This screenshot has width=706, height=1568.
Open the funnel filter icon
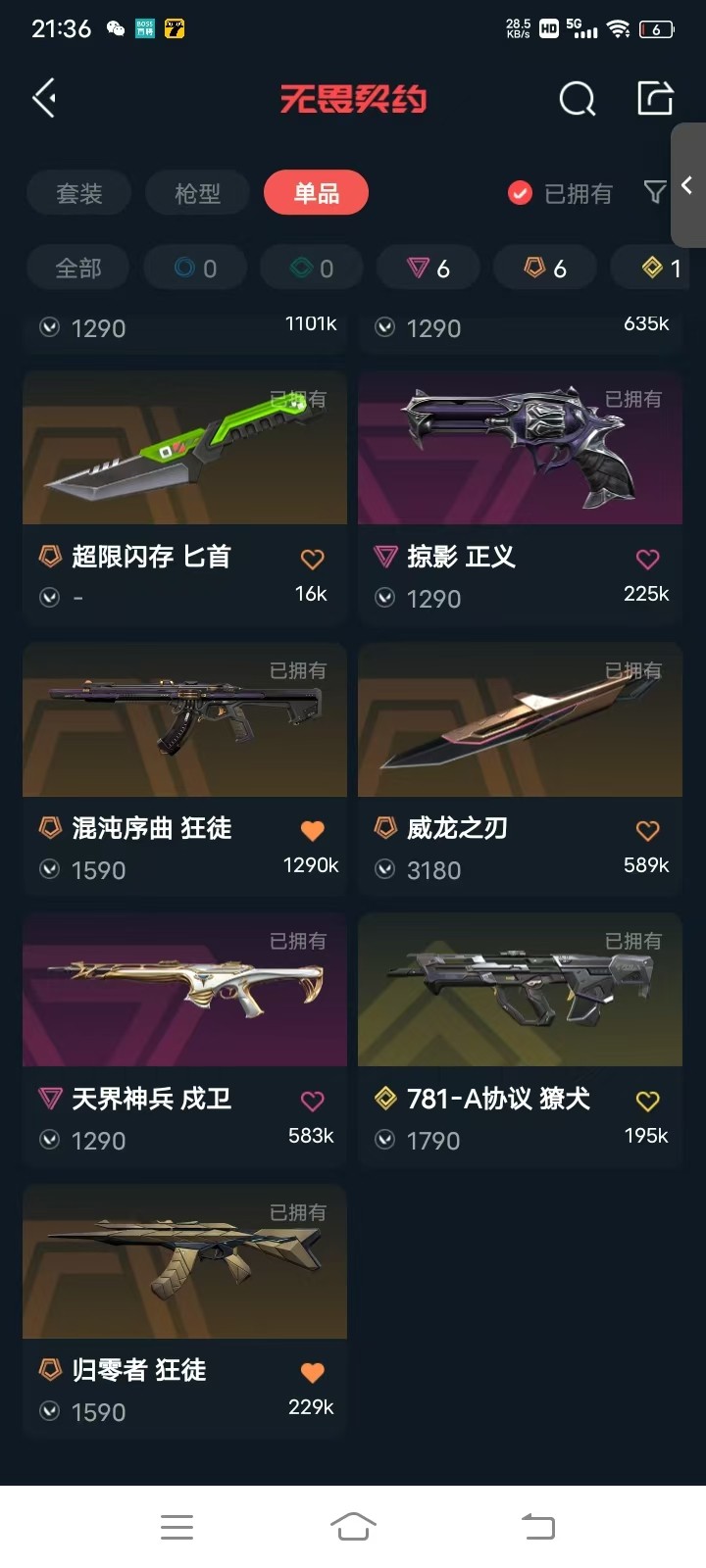pos(654,192)
